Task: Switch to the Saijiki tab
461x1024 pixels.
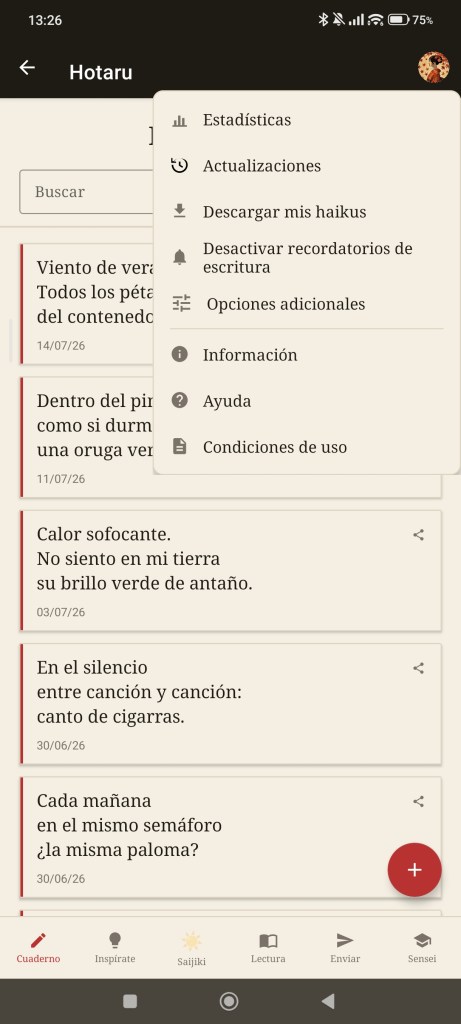Action: (191, 948)
